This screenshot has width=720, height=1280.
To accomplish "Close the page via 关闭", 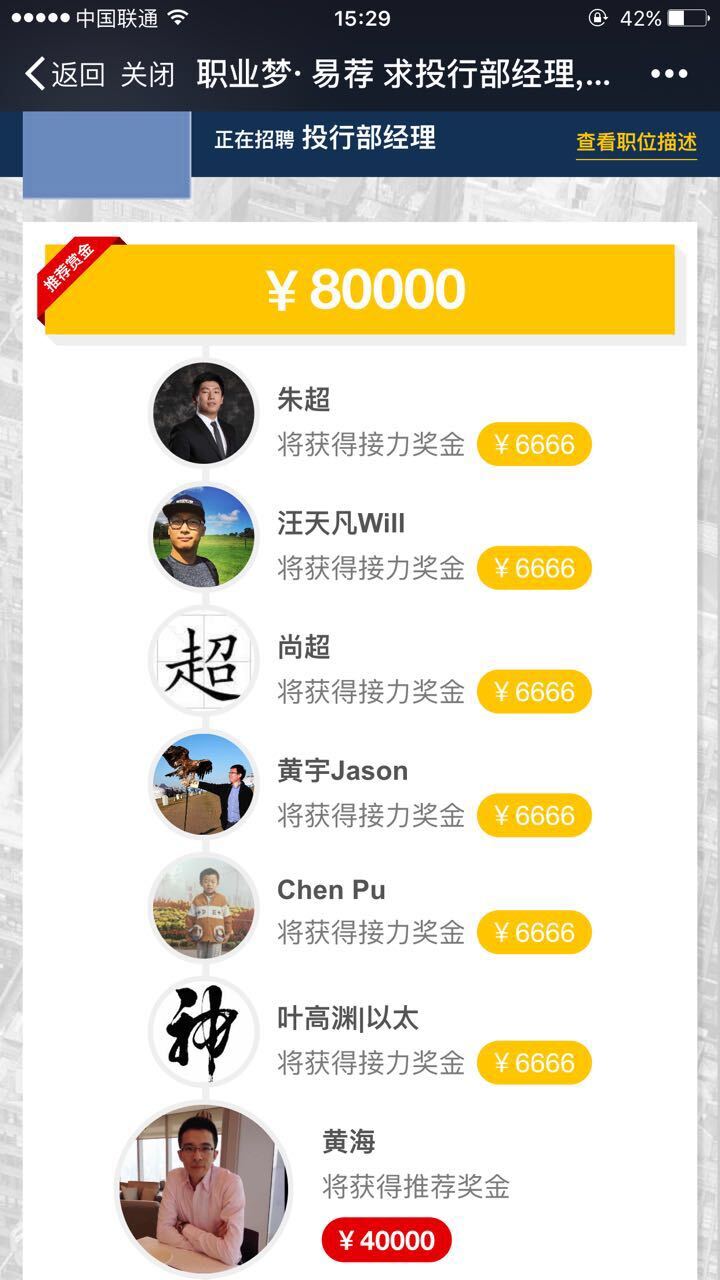I will click(147, 74).
